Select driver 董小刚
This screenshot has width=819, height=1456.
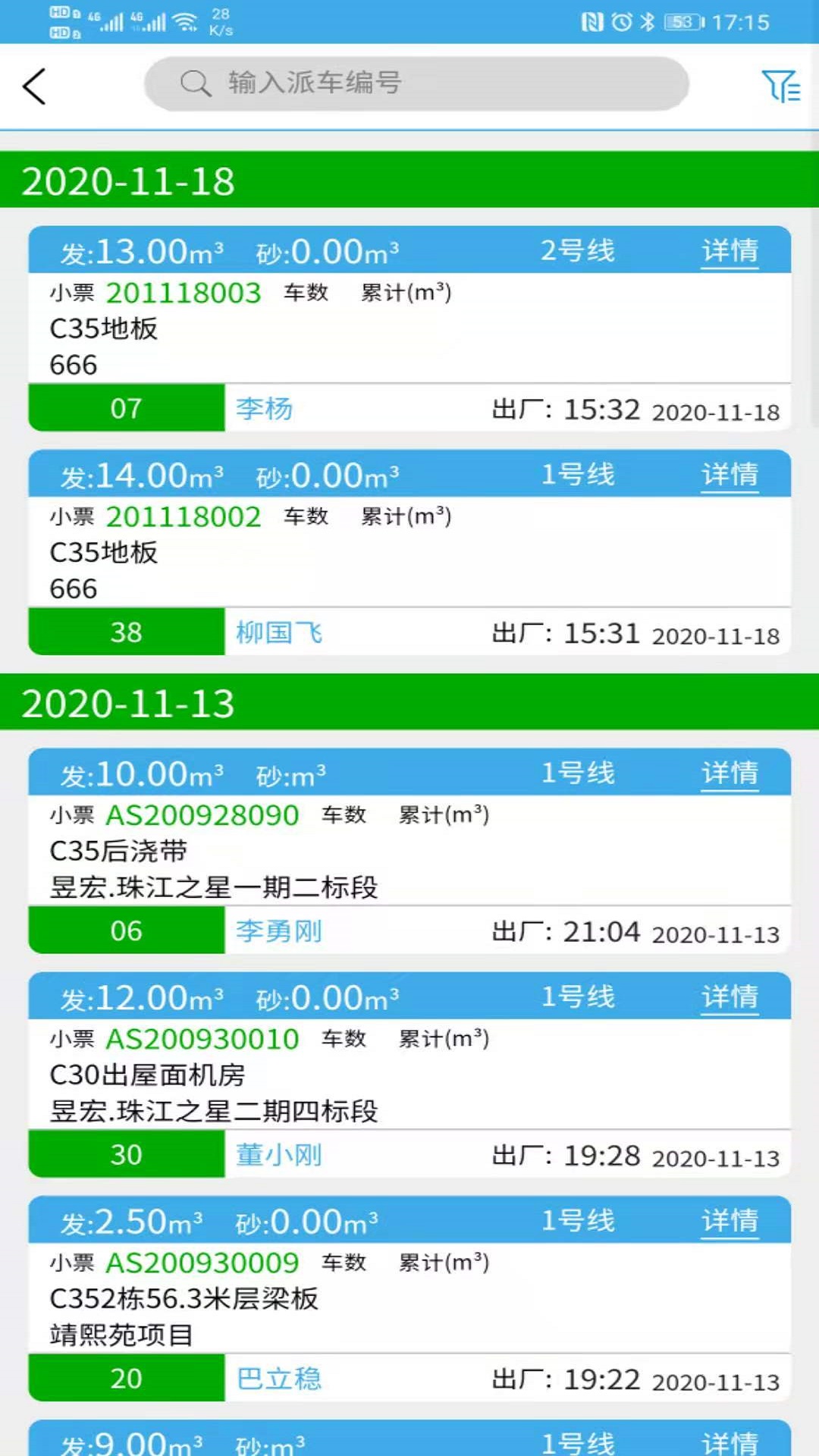[x=278, y=1155]
